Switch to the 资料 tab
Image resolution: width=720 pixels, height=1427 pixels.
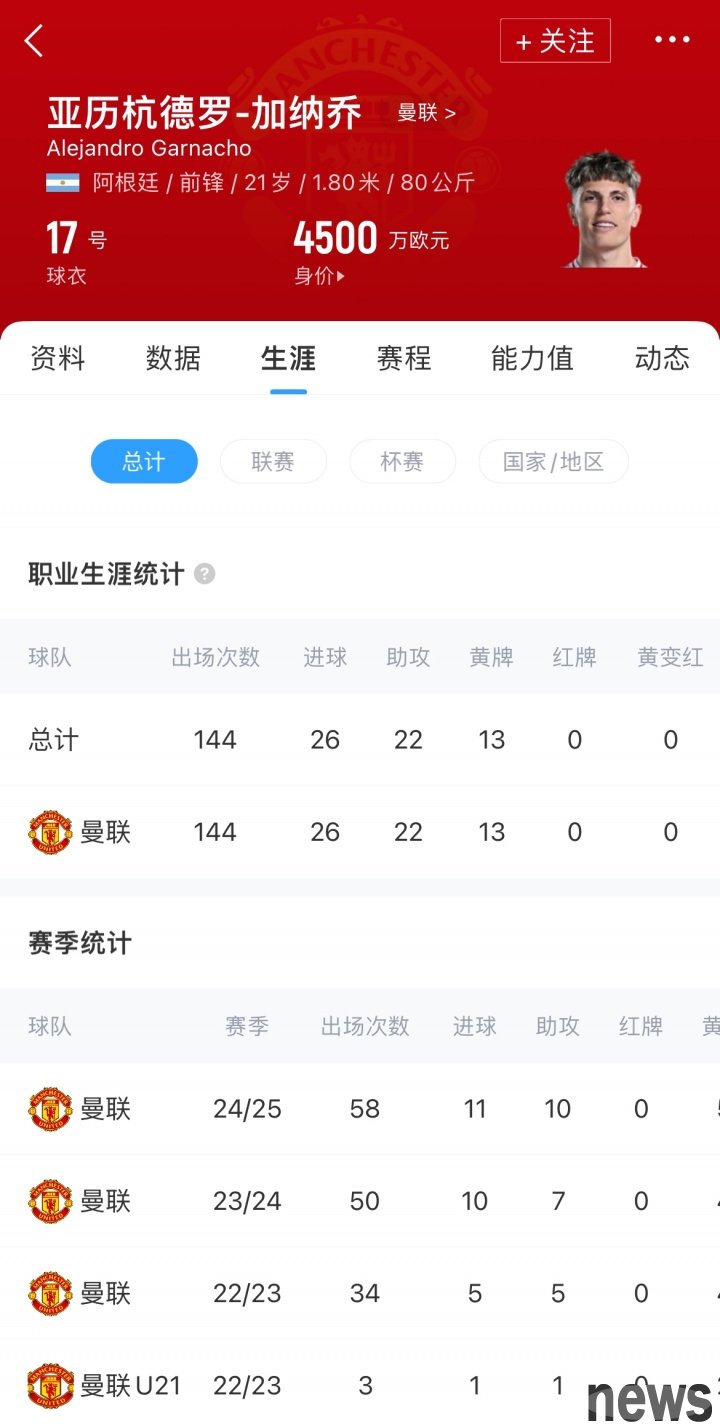pos(58,358)
